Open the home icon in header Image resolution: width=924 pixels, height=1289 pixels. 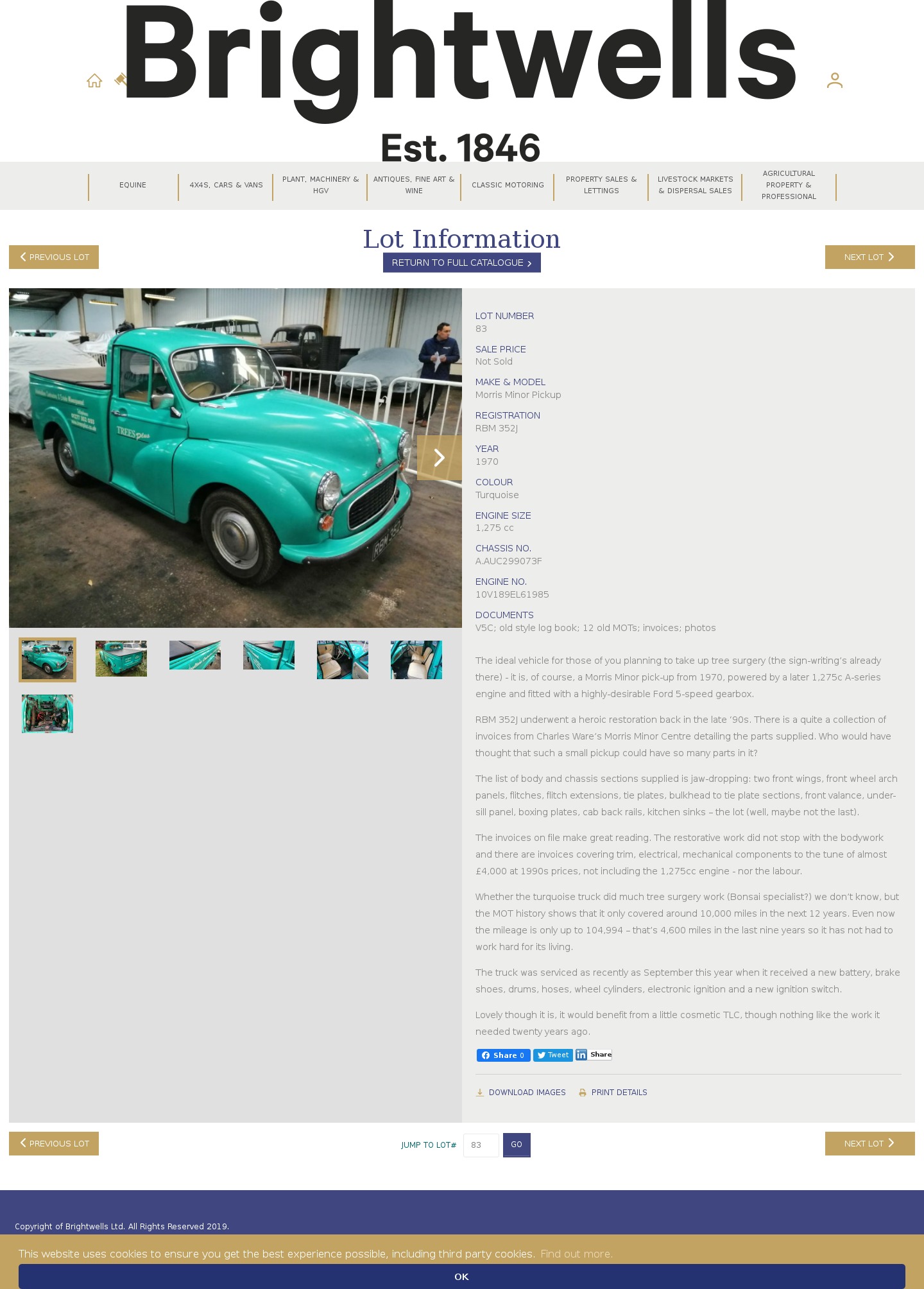pyautogui.click(x=94, y=81)
